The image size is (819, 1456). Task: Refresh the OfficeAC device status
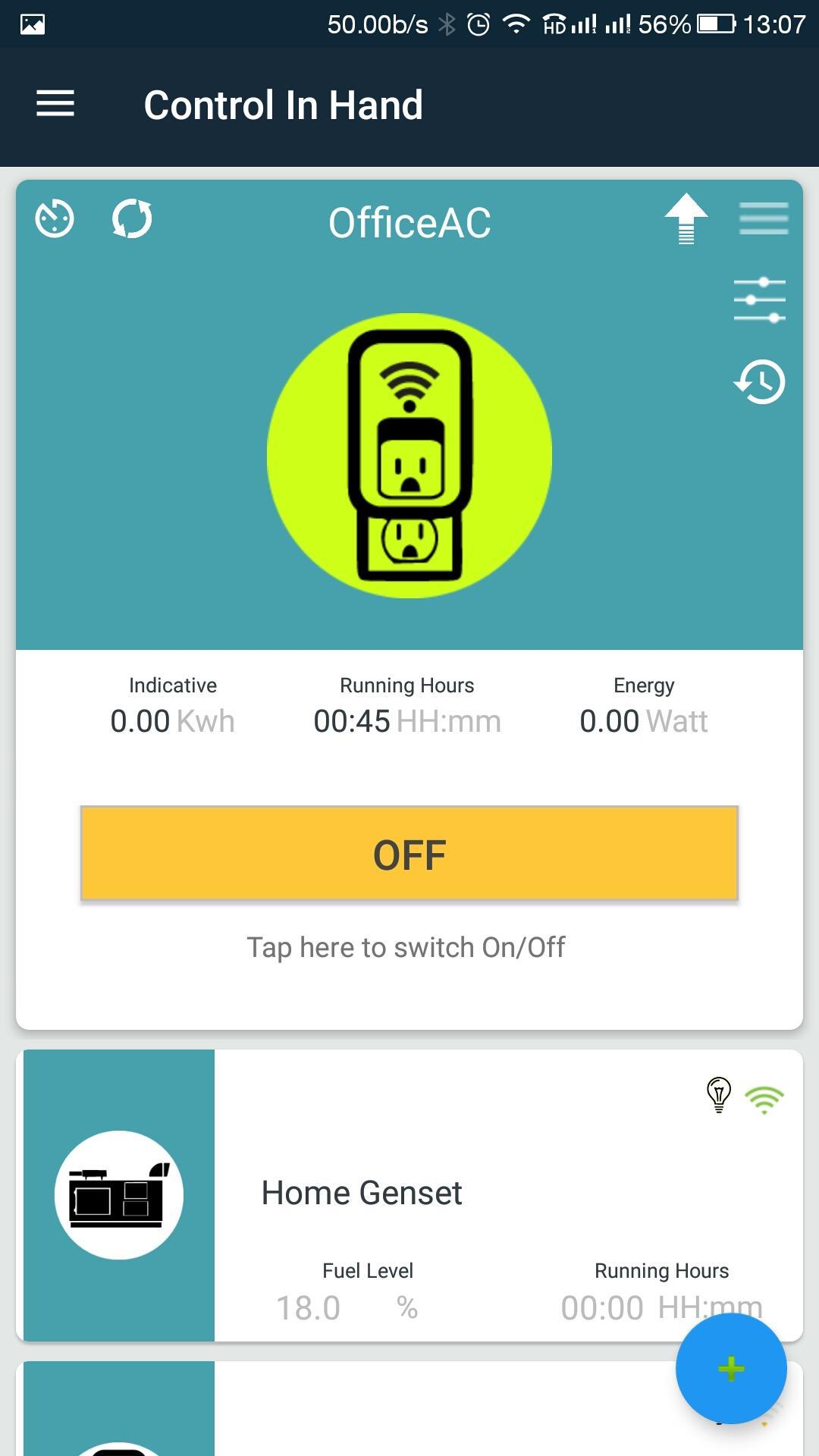(132, 219)
